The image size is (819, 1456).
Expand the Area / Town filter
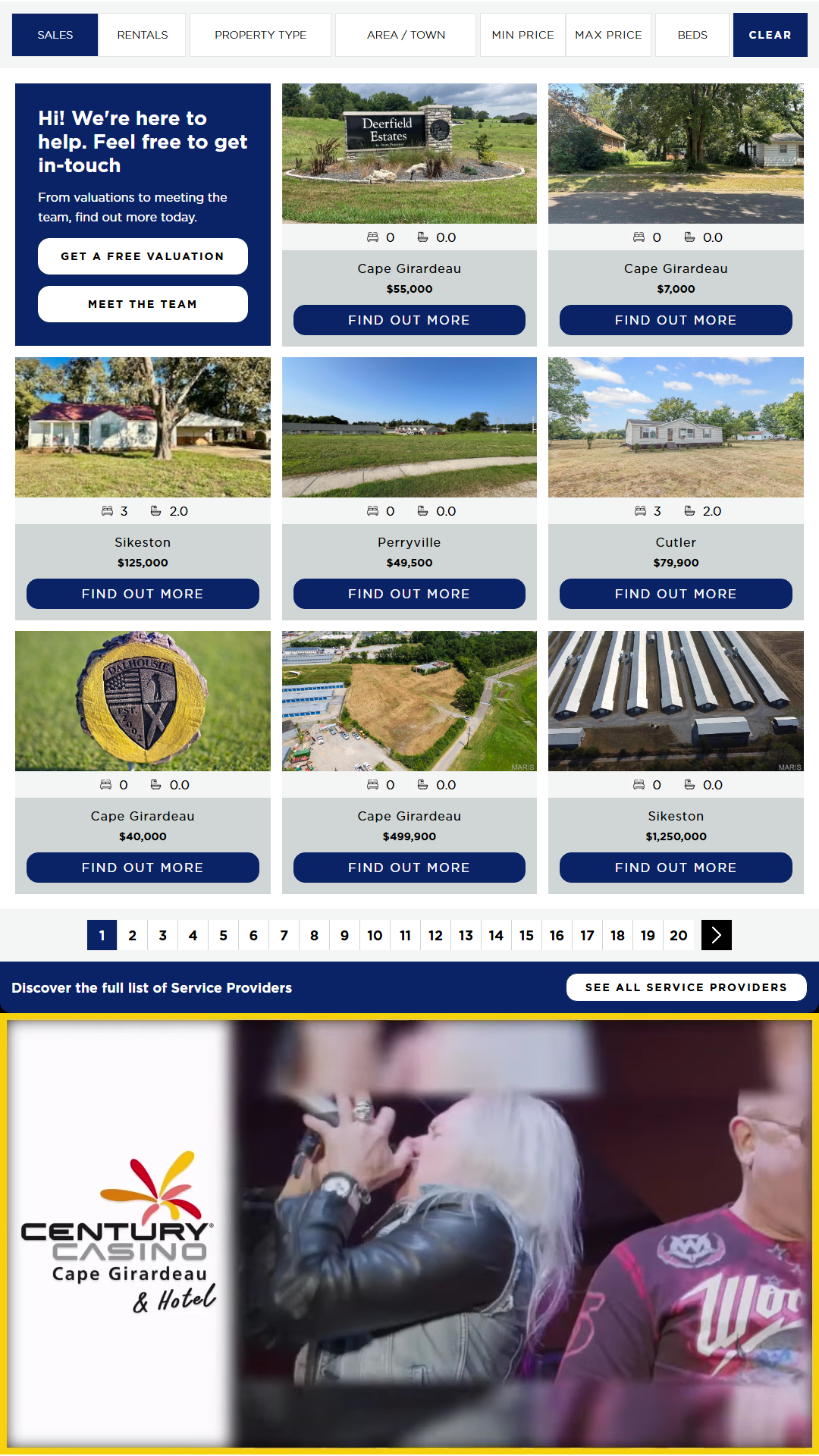click(x=406, y=35)
